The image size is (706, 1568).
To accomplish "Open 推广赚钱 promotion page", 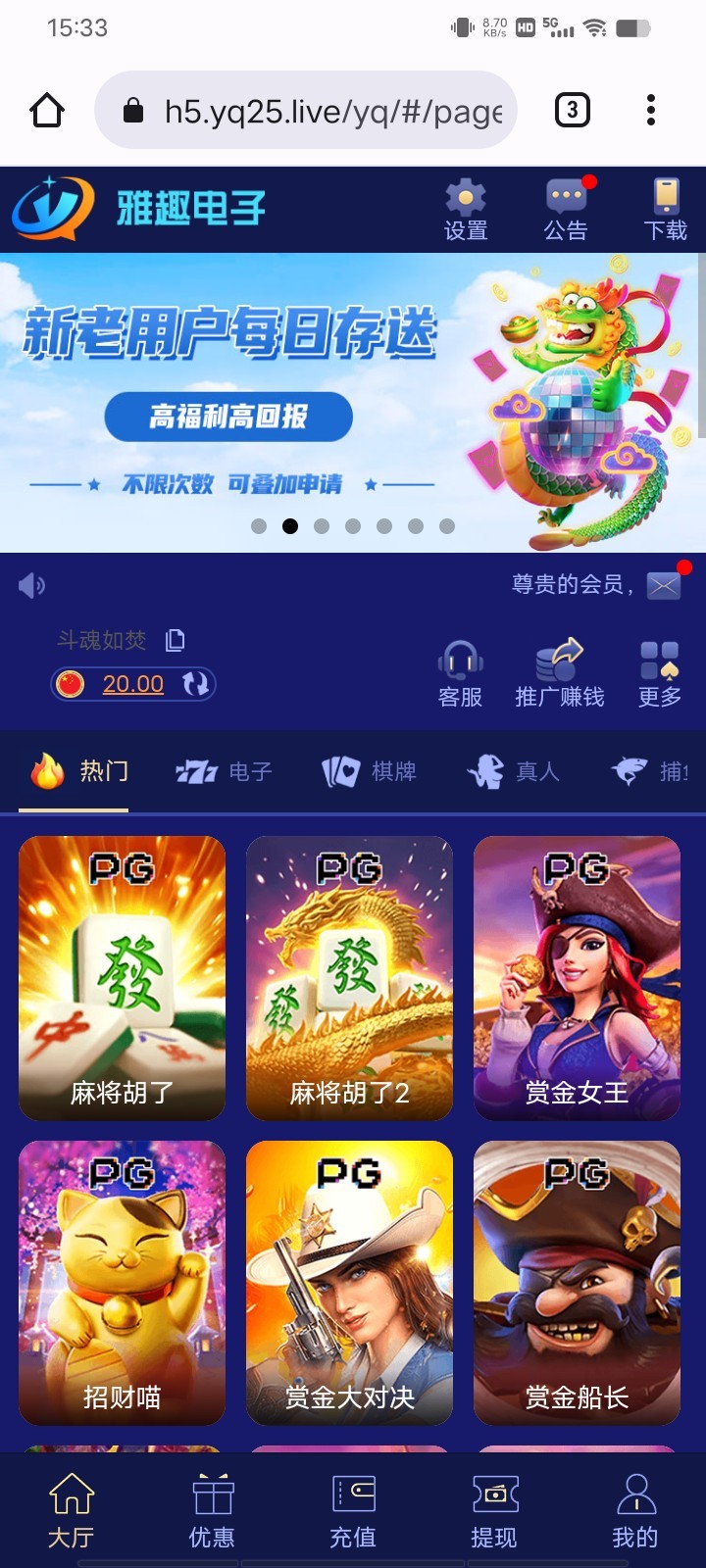I will [x=559, y=674].
